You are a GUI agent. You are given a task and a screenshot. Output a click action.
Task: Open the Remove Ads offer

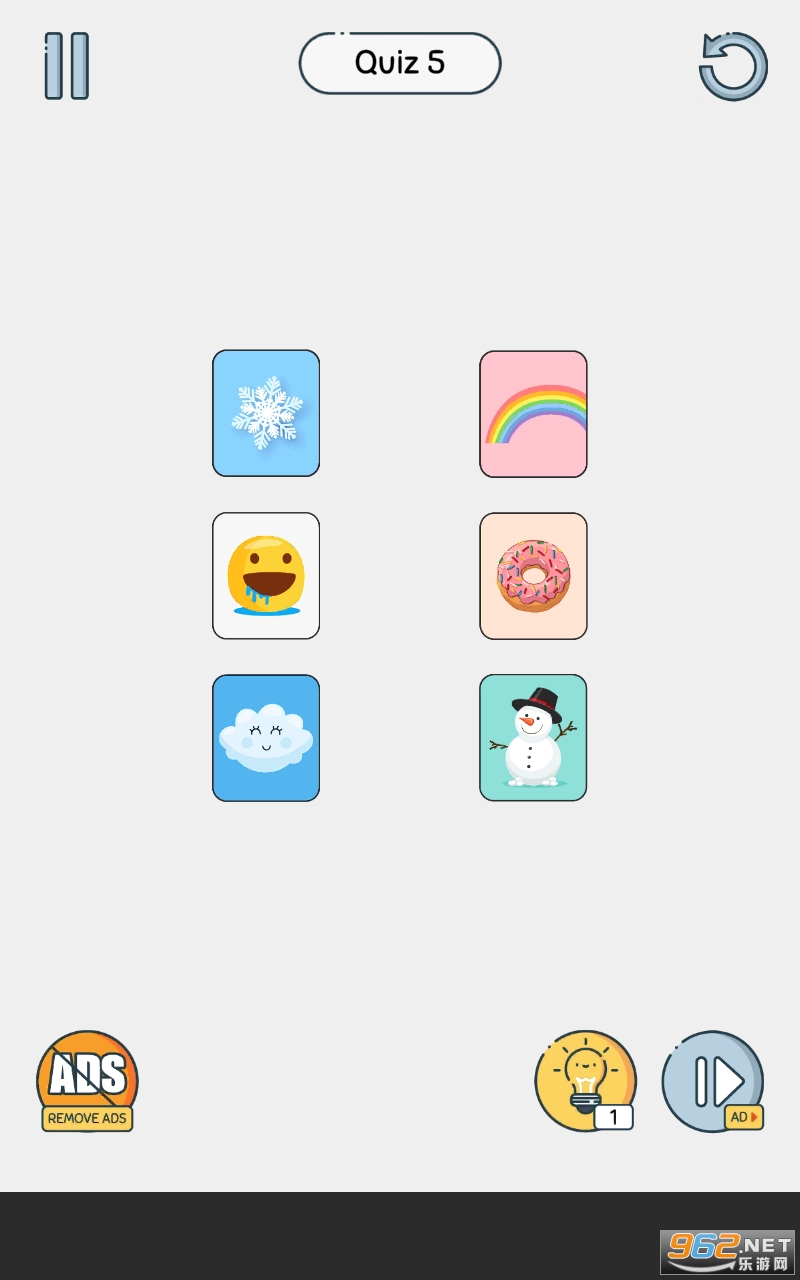coord(87,1082)
